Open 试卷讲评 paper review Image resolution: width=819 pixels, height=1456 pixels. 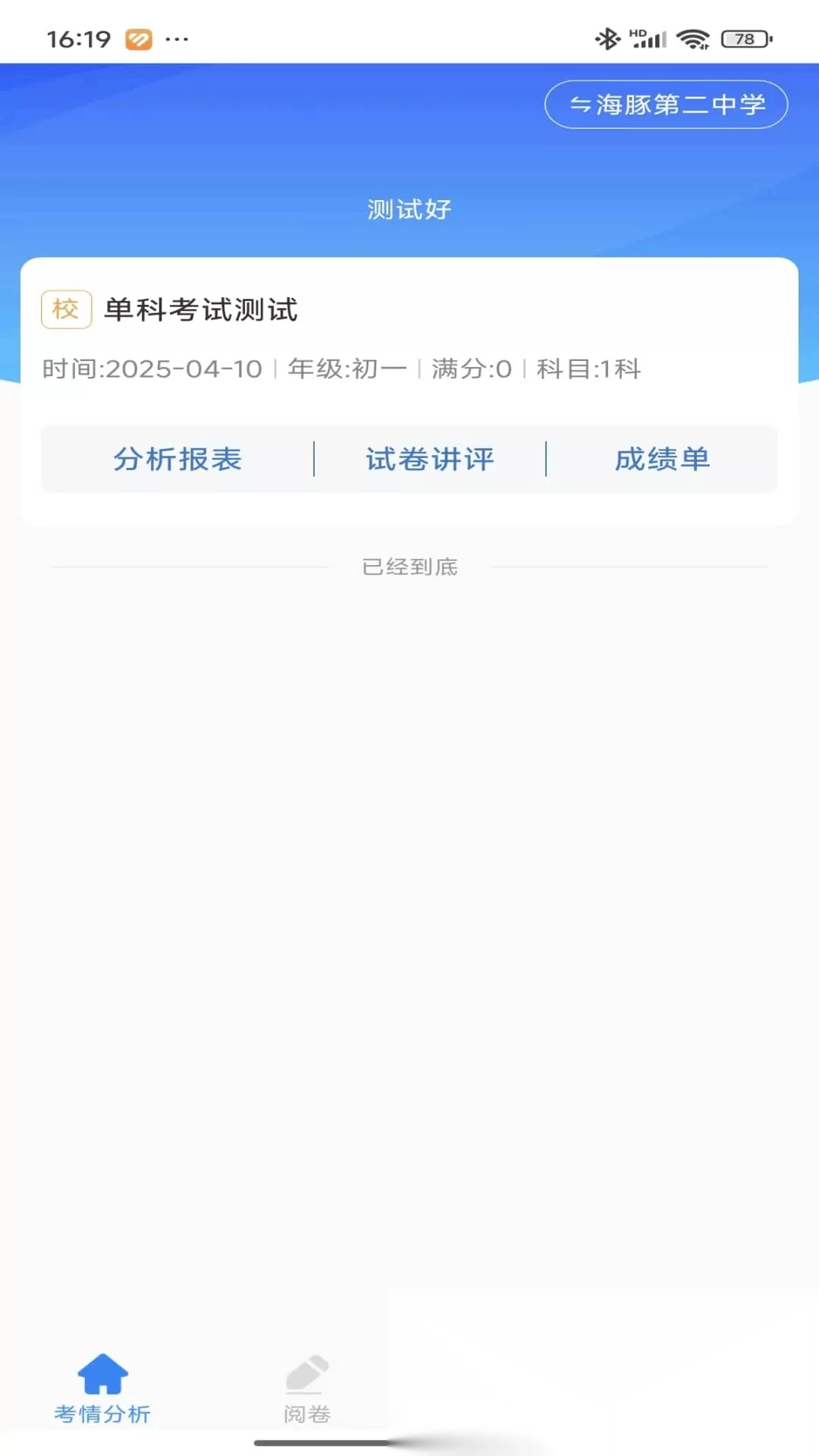(x=429, y=459)
